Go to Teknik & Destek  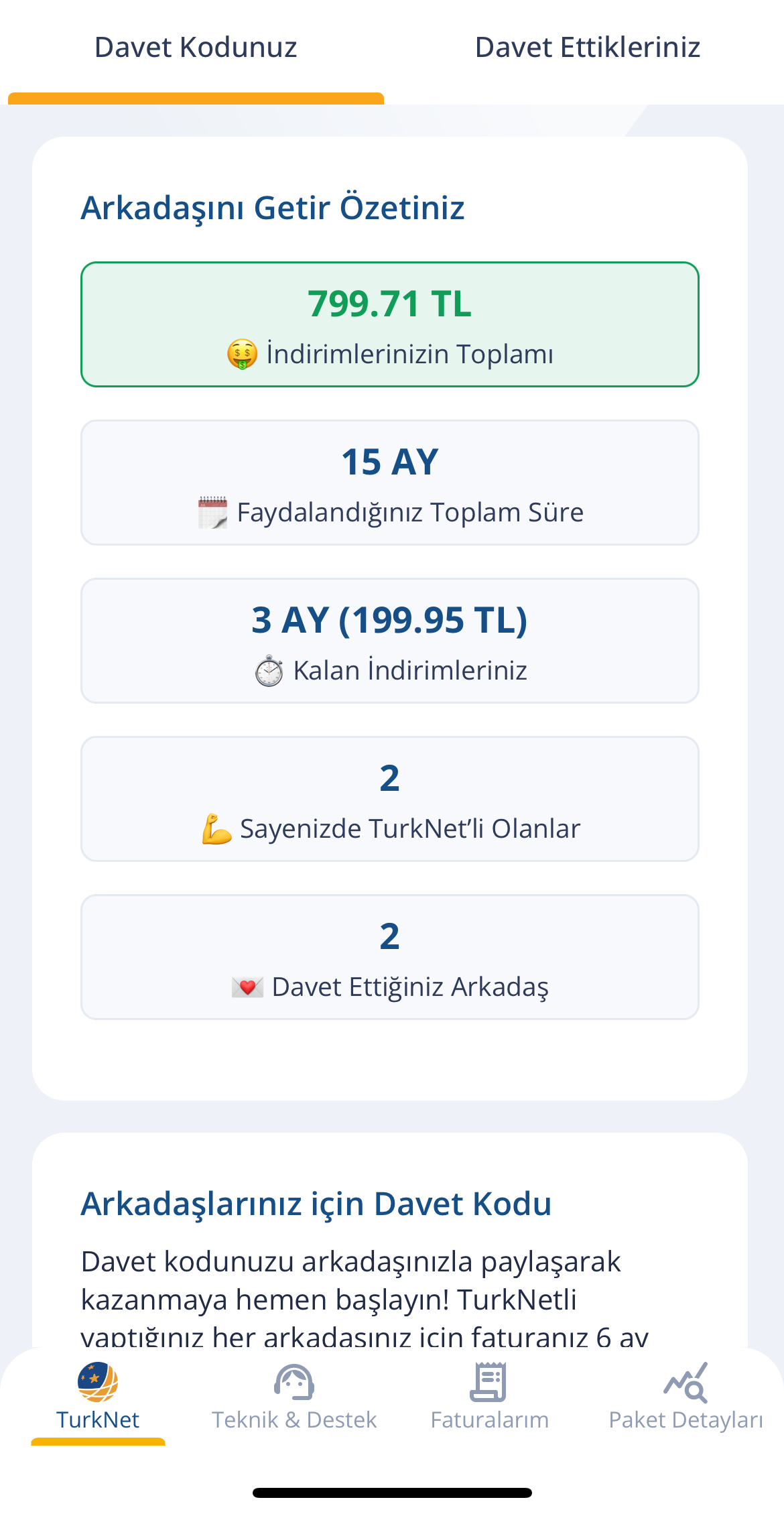(x=294, y=1397)
